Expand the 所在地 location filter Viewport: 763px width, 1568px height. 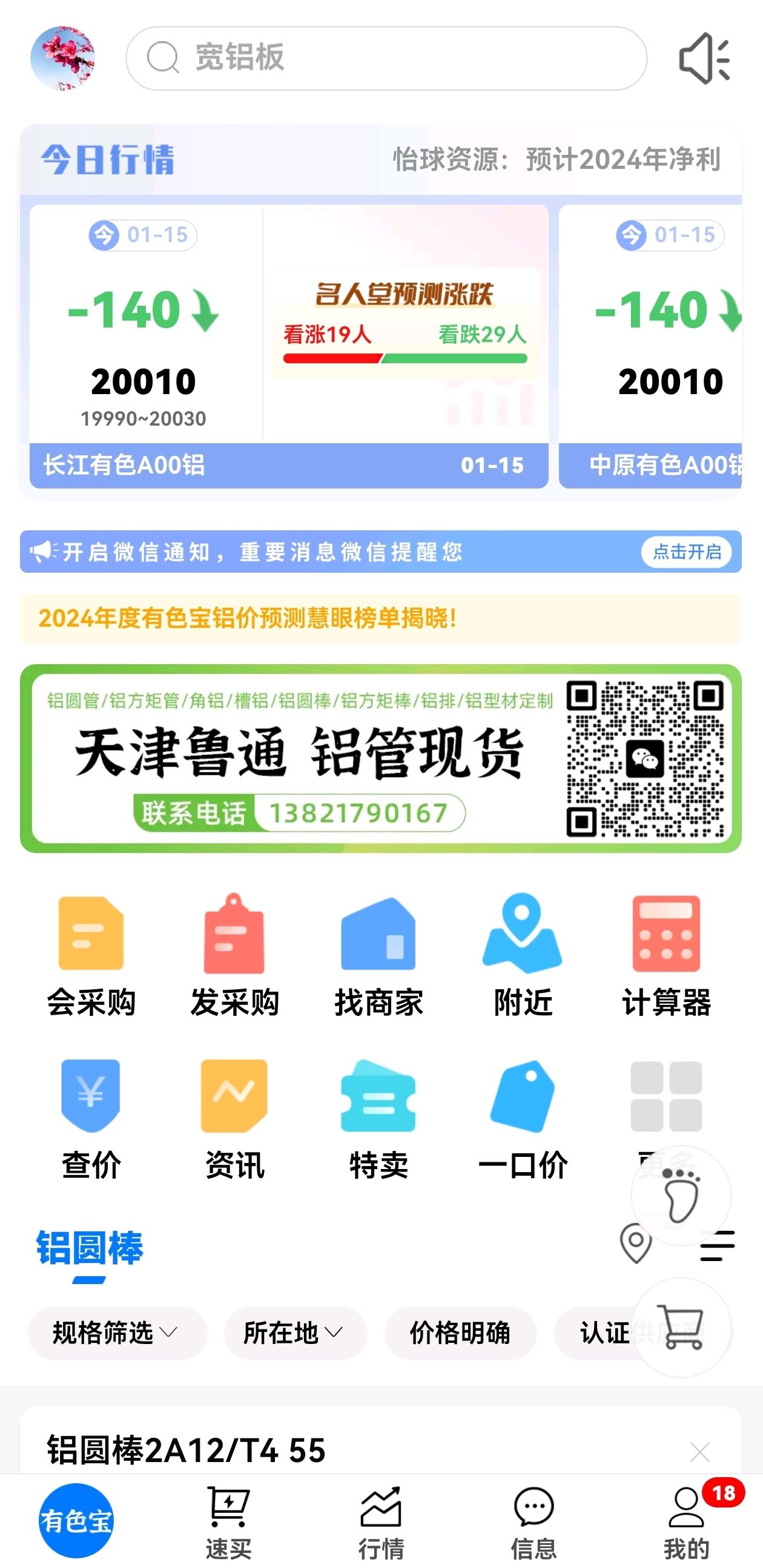click(296, 1332)
